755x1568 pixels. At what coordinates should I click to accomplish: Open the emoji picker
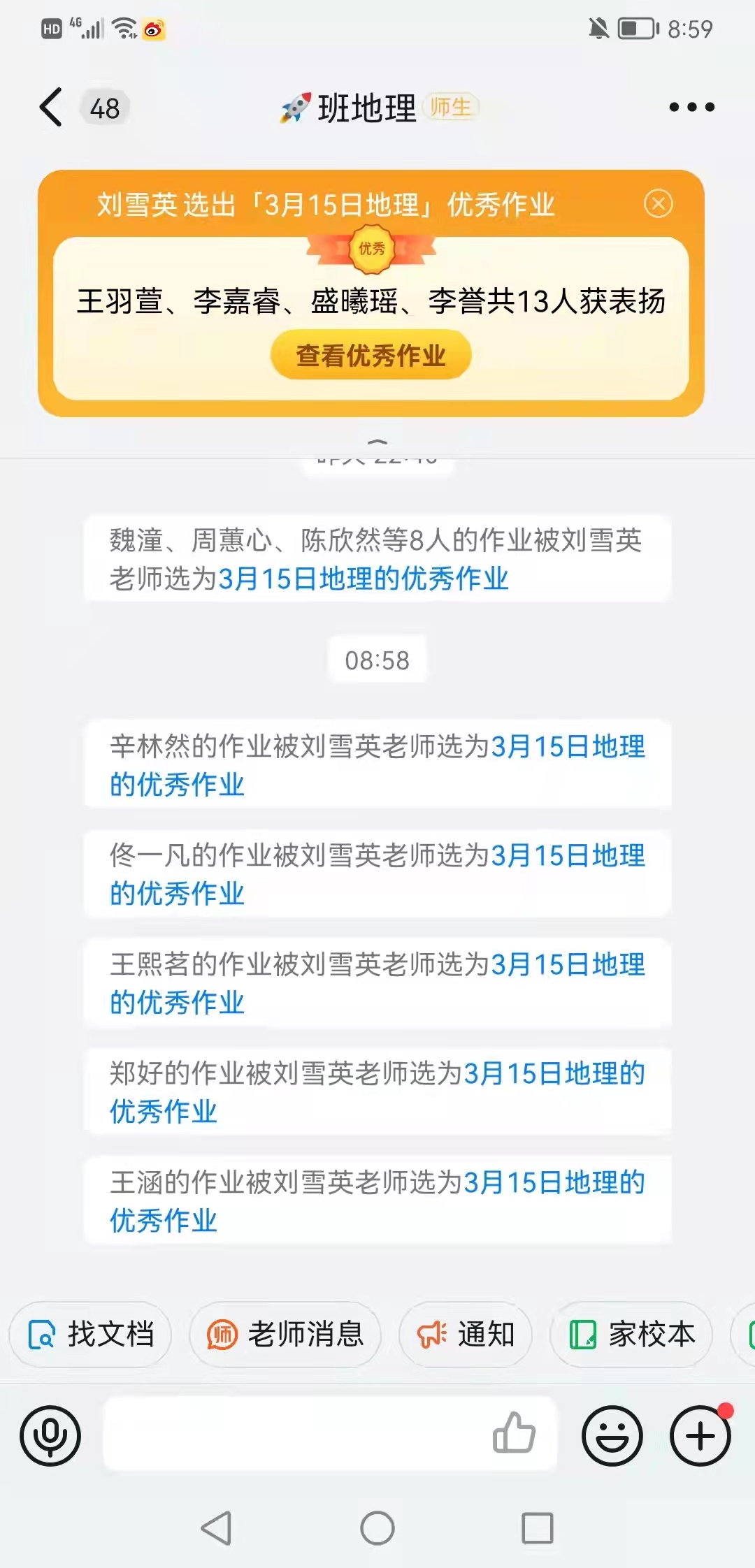click(x=612, y=1436)
